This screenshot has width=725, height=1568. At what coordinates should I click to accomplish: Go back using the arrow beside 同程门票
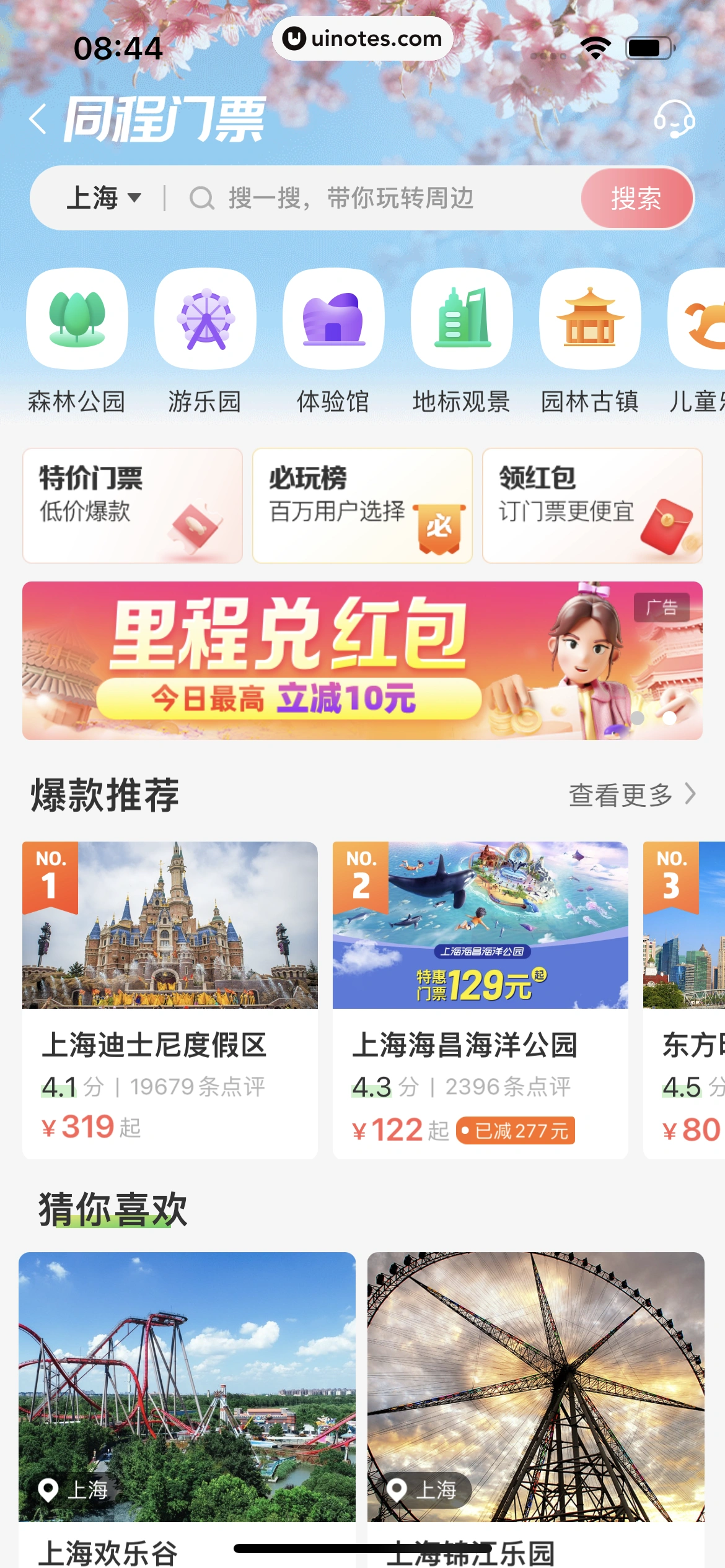click(38, 119)
